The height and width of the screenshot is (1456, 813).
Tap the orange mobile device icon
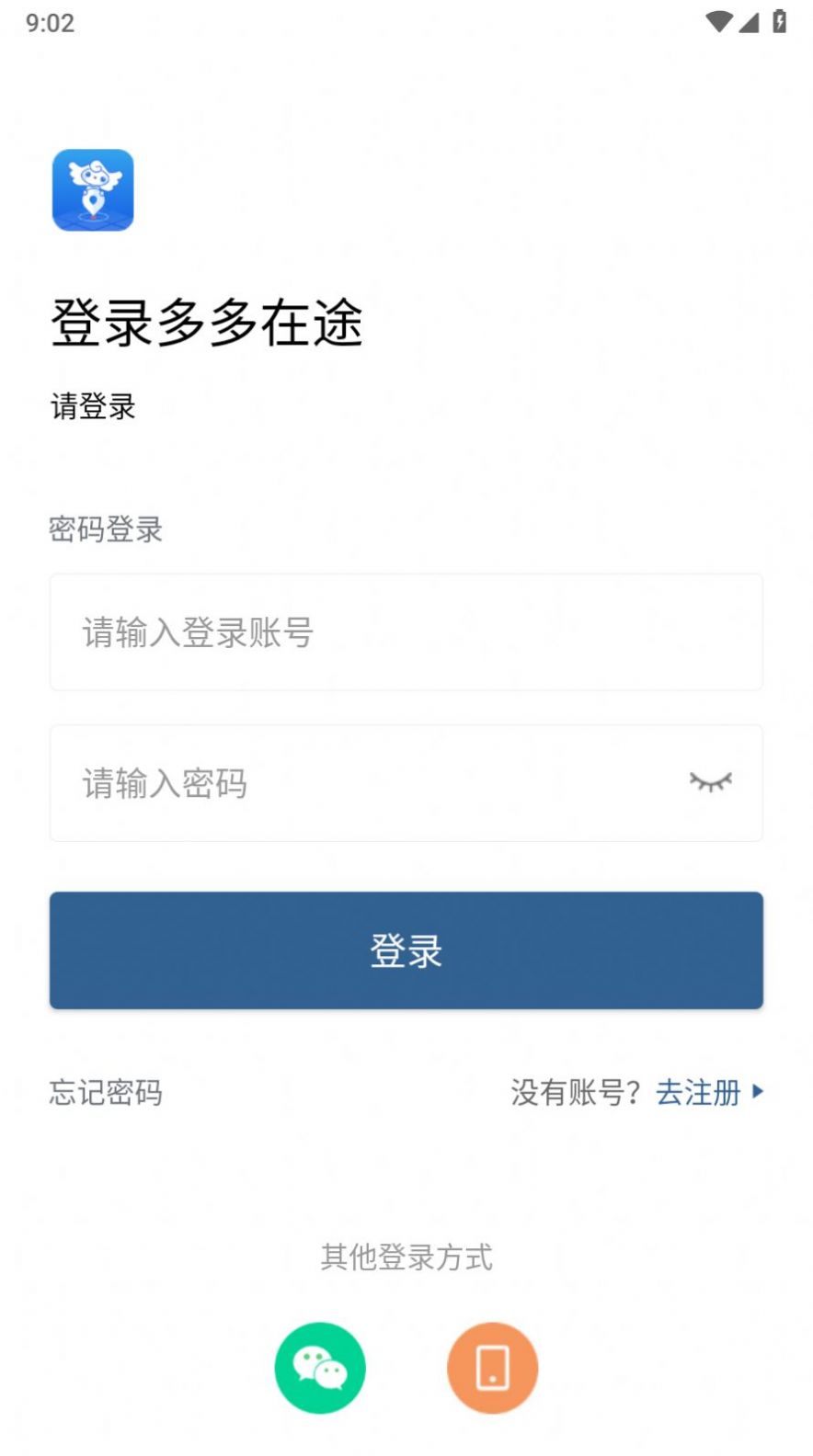pyautogui.click(x=492, y=1368)
